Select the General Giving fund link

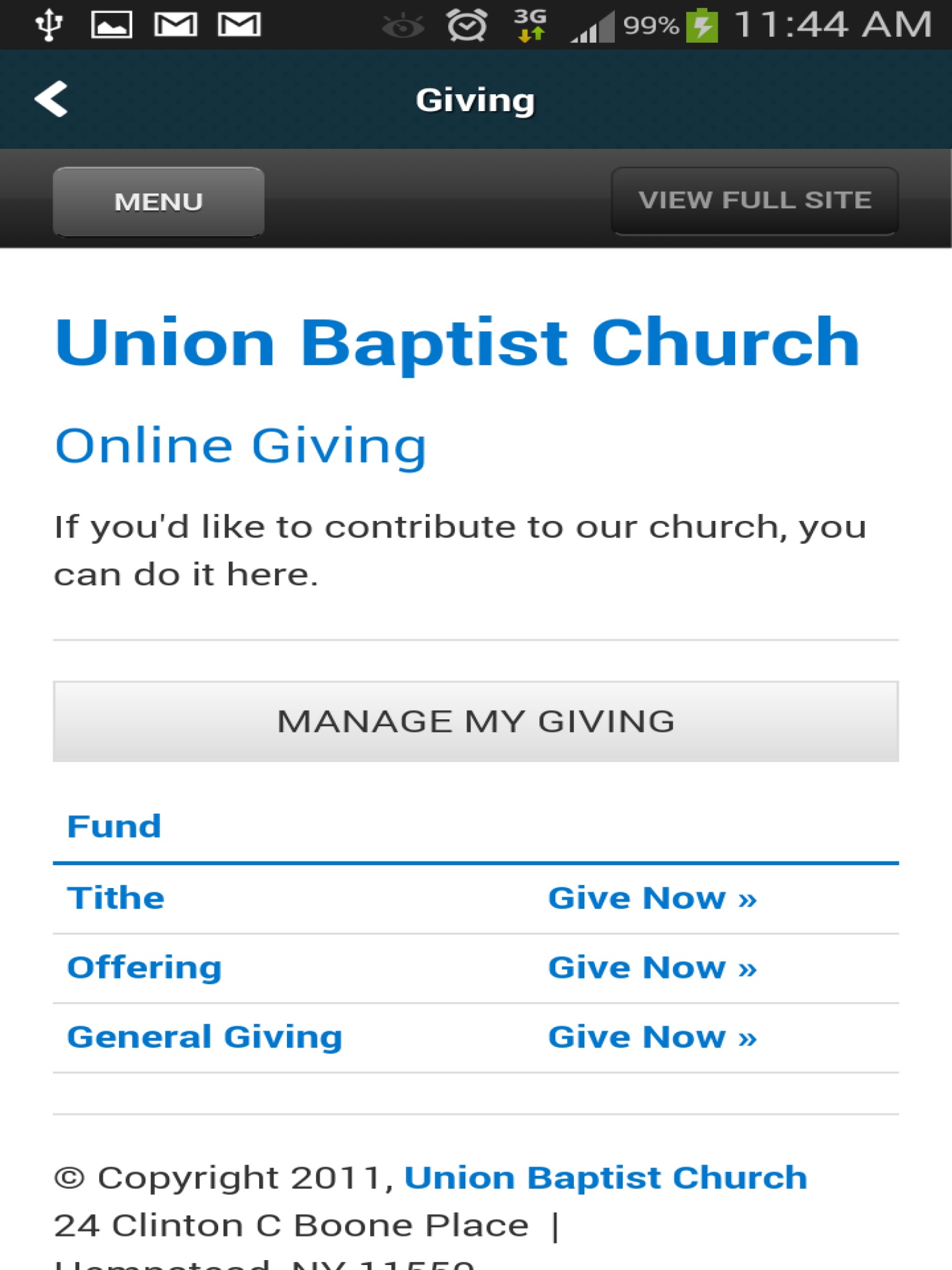205,1037
